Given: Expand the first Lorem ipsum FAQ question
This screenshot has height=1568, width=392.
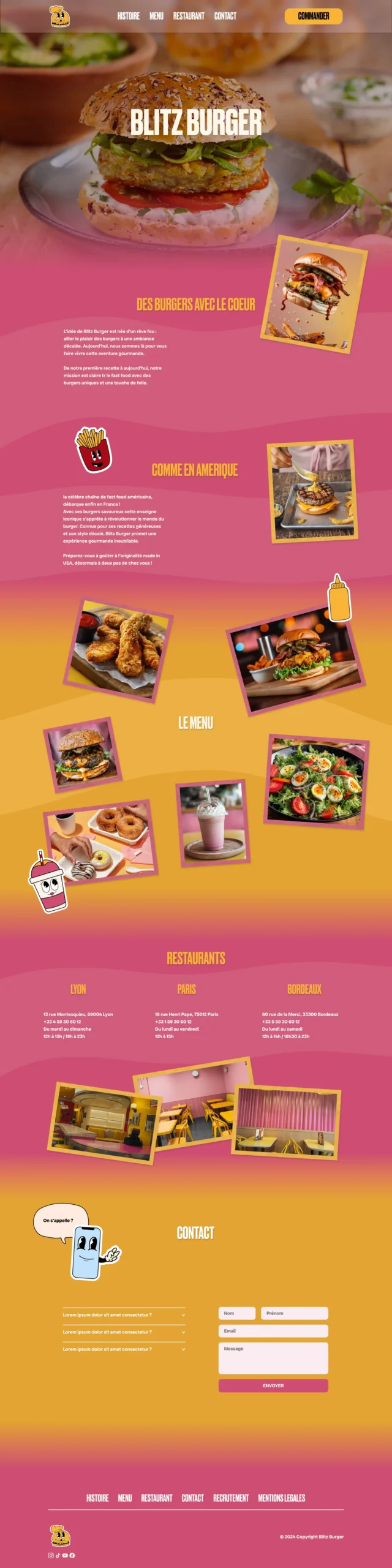Looking at the screenshot, I should coord(124,1315).
